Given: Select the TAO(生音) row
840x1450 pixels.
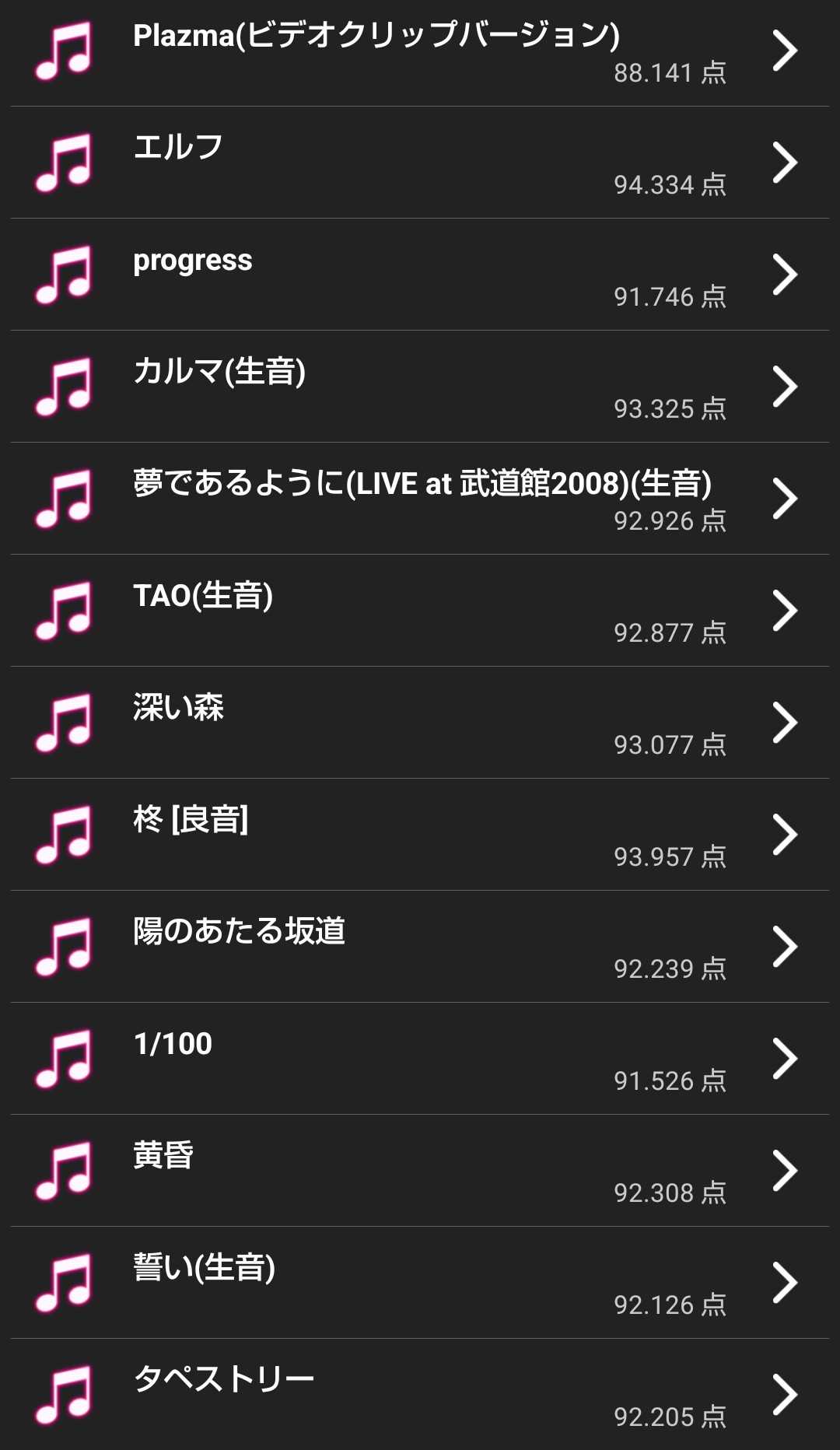Looking at the screenshot, I should tap(420, 611).
